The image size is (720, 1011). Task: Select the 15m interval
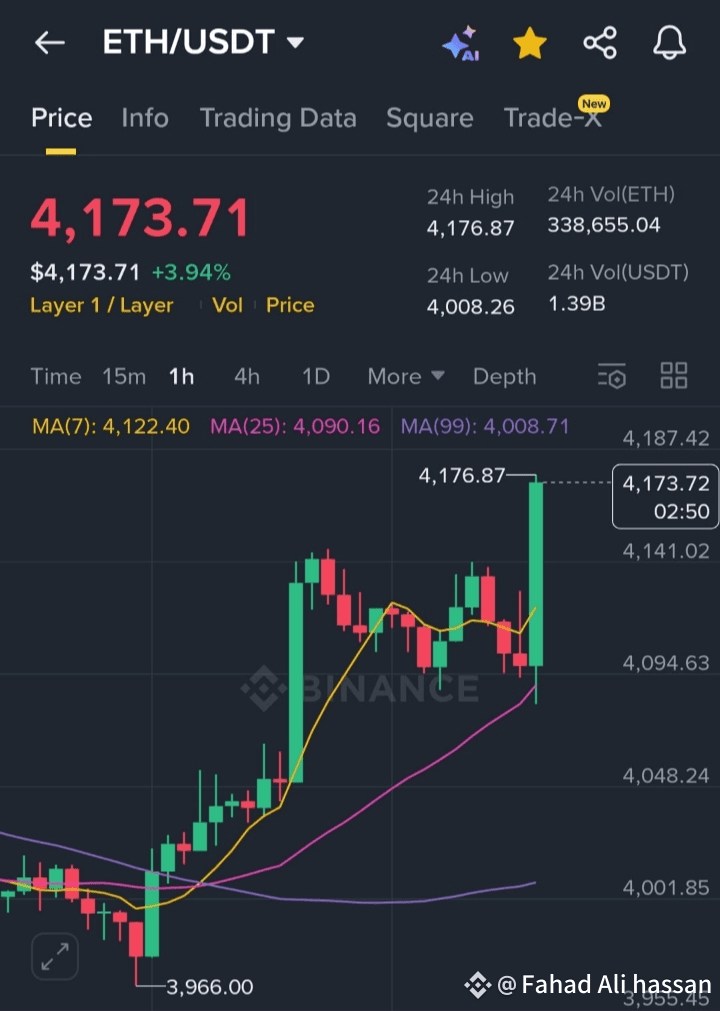124,377
